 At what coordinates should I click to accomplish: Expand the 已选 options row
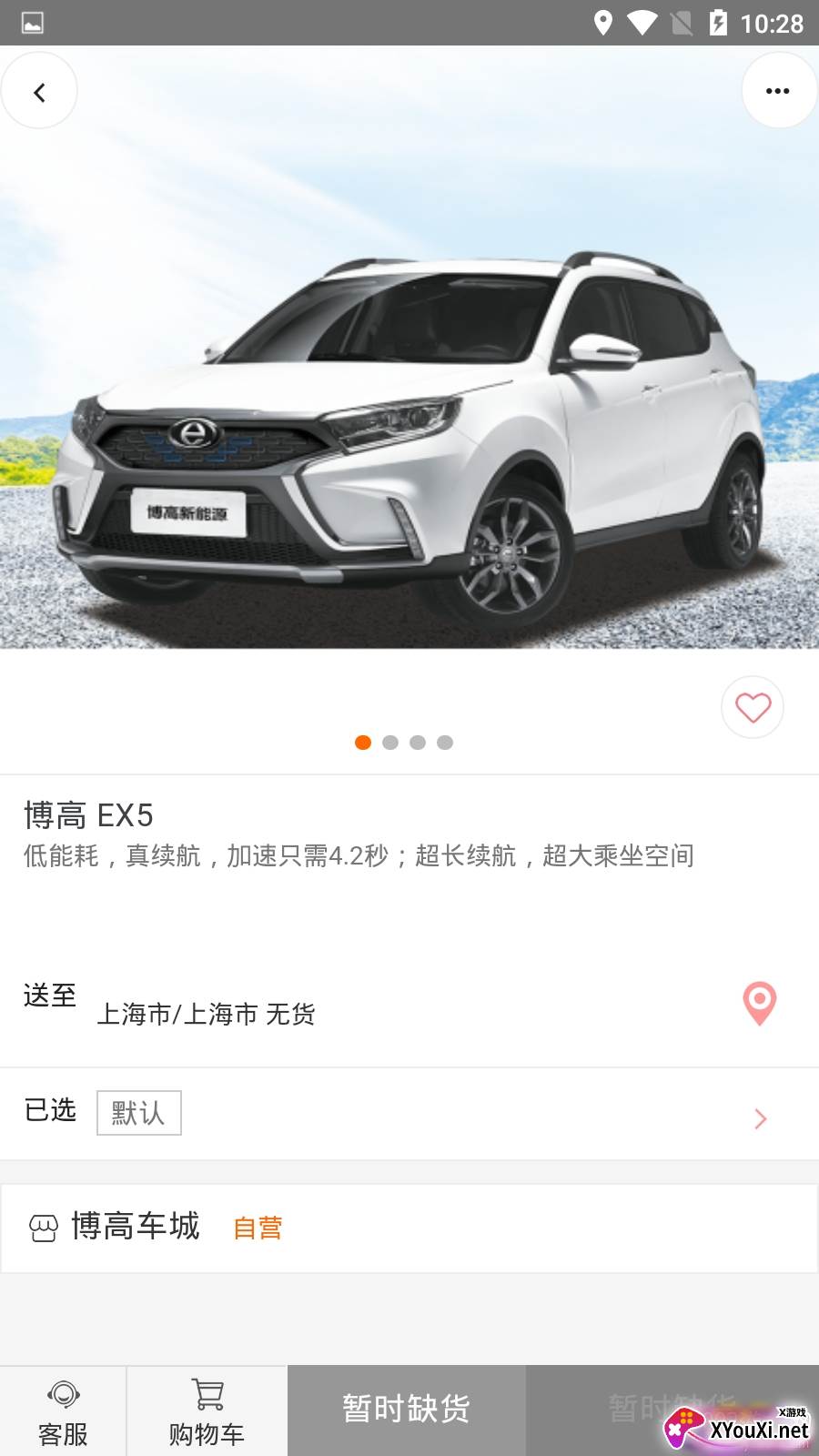(x=761, y=1118)
